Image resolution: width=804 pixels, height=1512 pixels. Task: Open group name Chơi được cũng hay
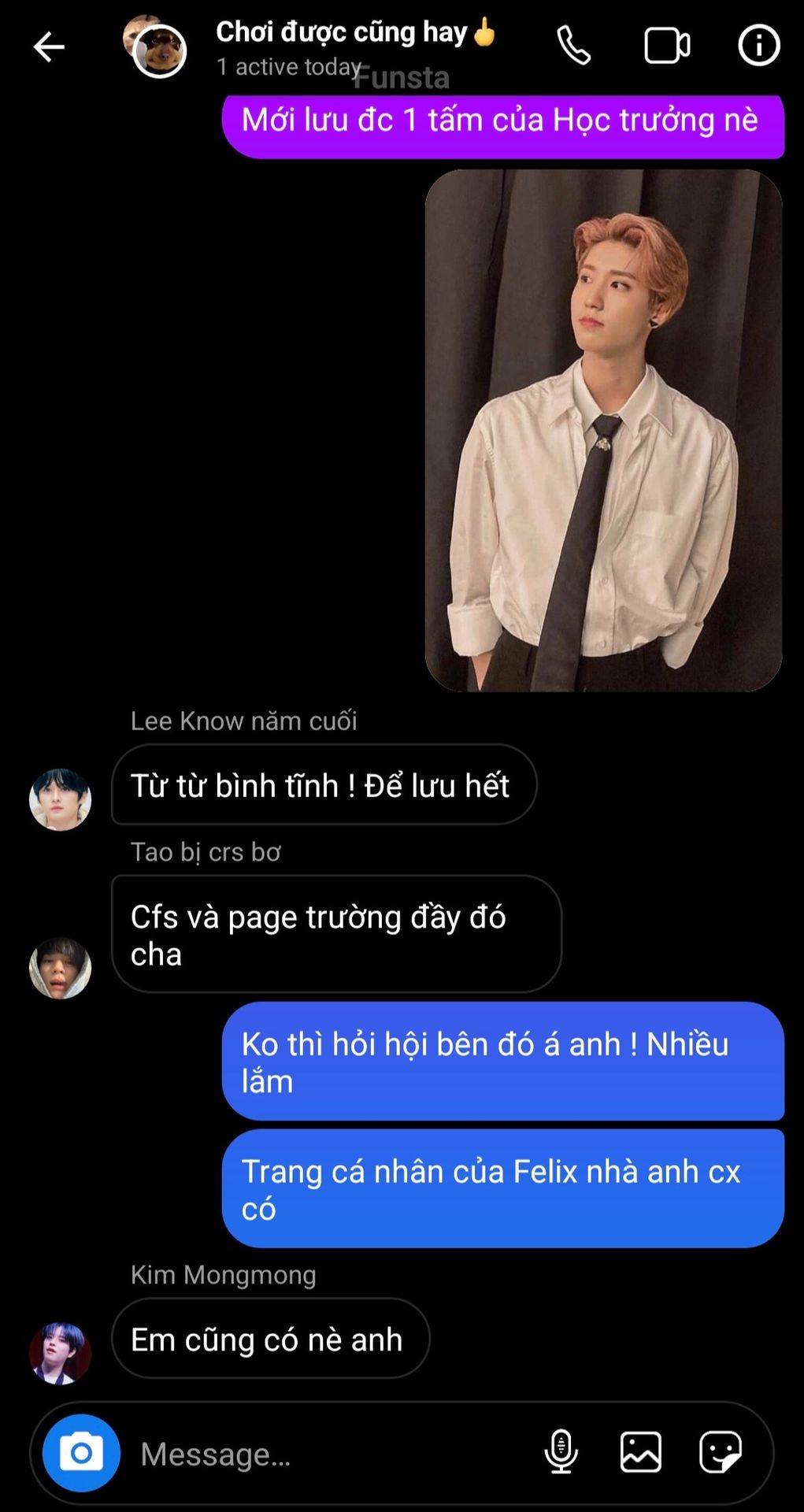pos(356,32)
